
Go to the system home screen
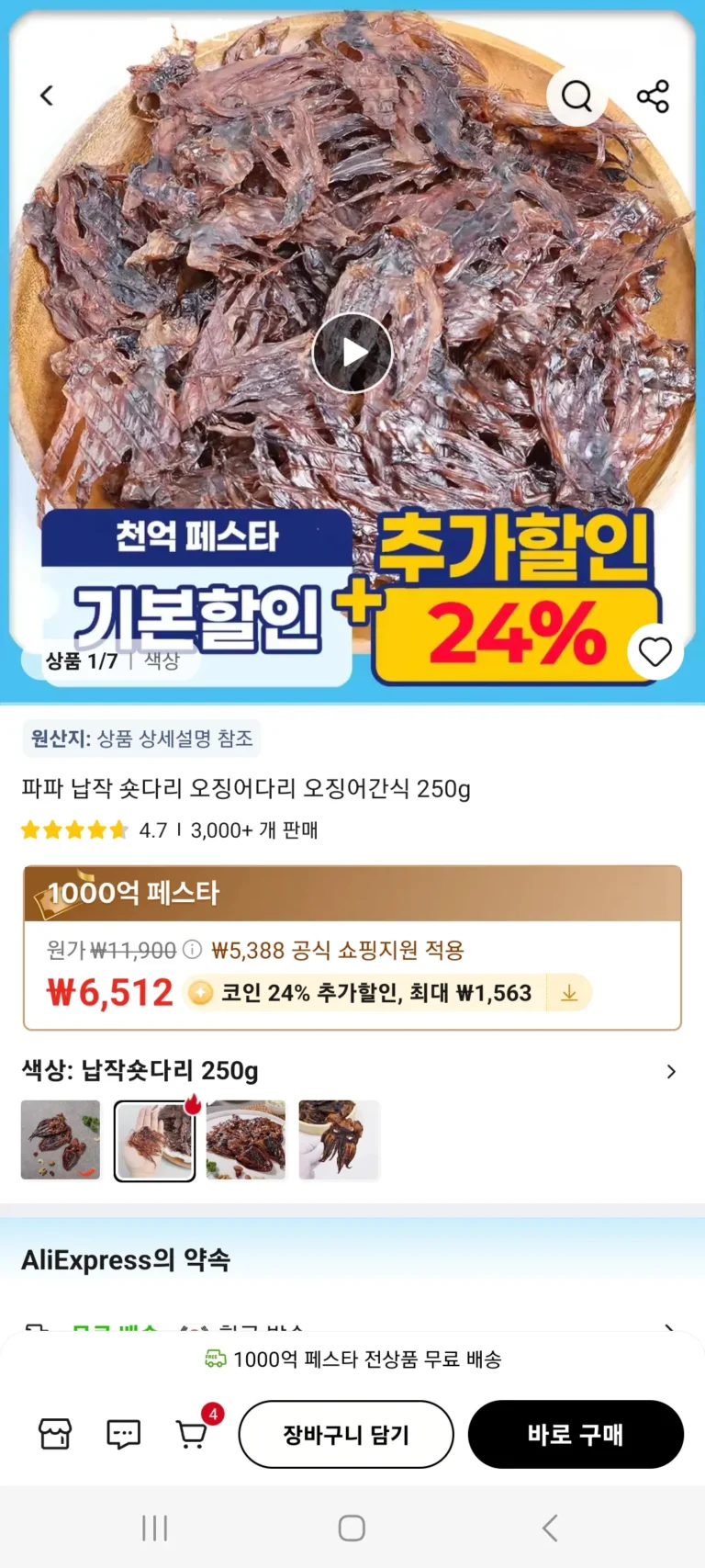click(352, 1529)
